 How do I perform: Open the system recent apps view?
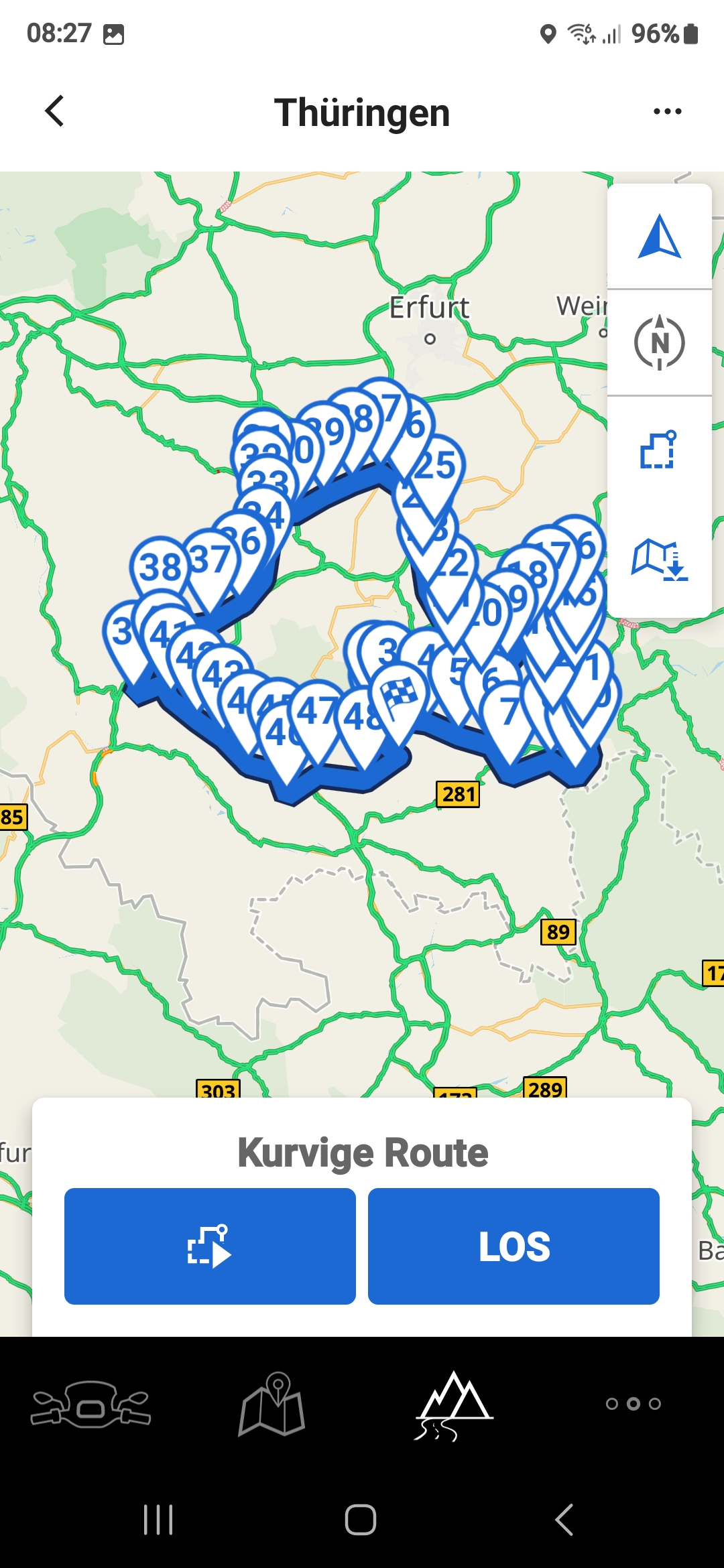[158, 1520]
